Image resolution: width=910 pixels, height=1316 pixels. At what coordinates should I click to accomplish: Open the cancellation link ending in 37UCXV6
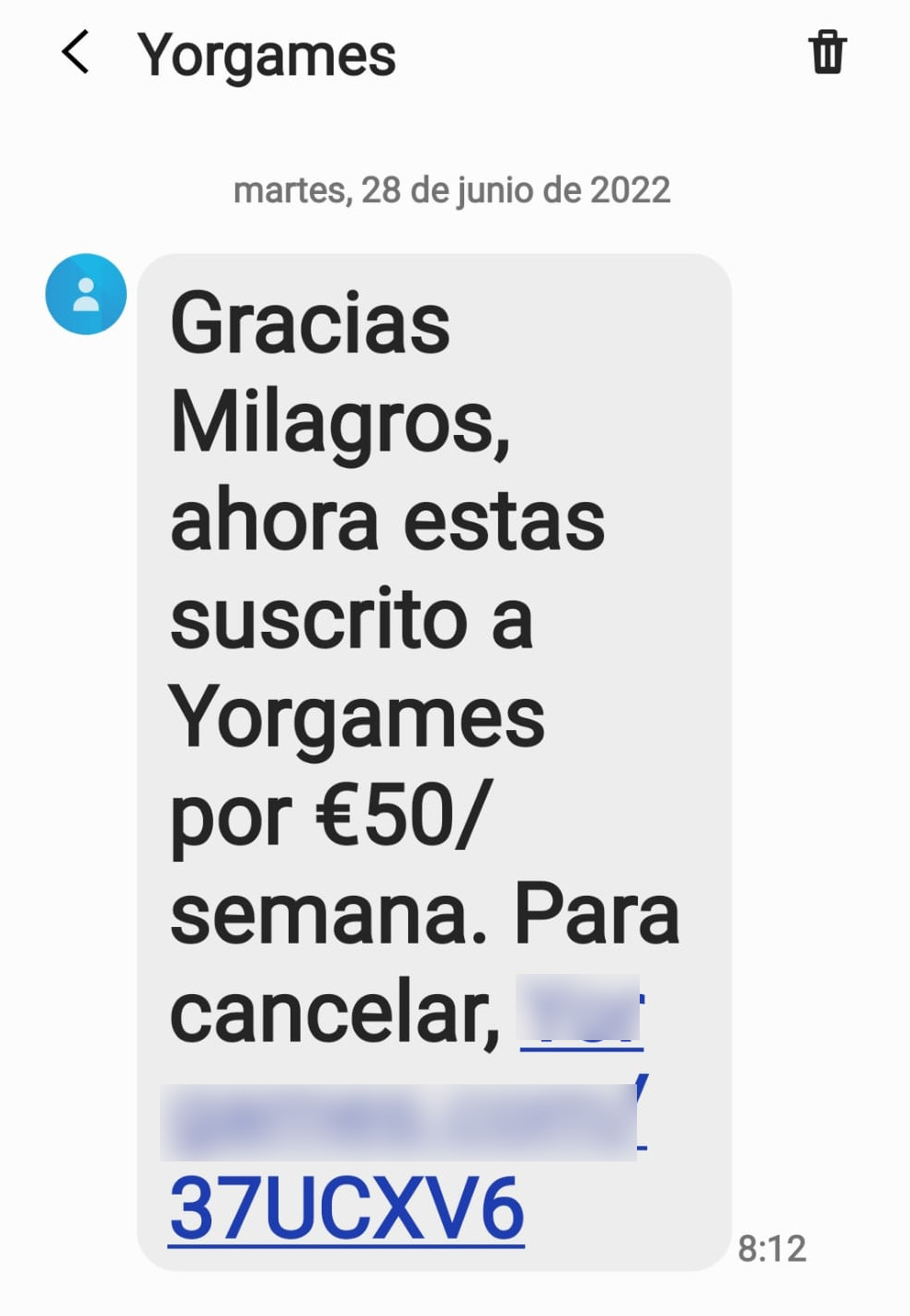[347, 1207]
